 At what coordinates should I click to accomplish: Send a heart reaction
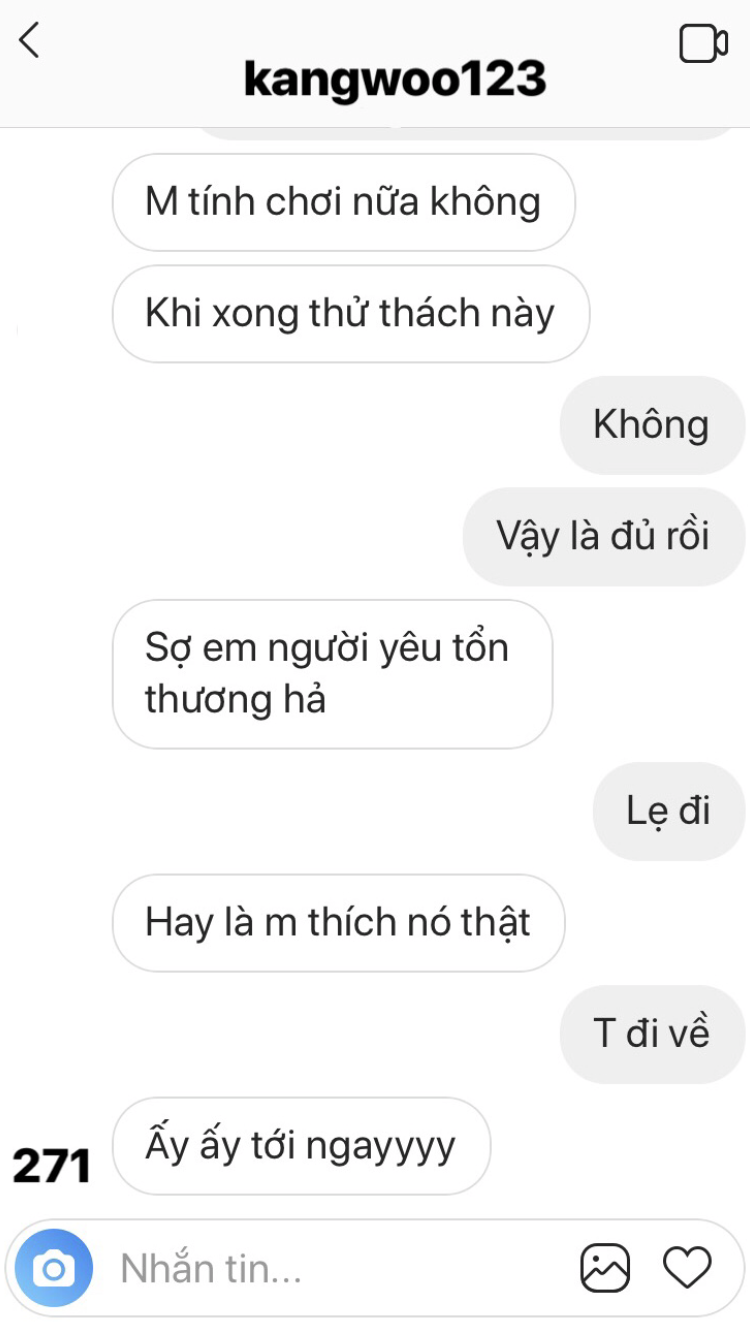pos(687,1269)
